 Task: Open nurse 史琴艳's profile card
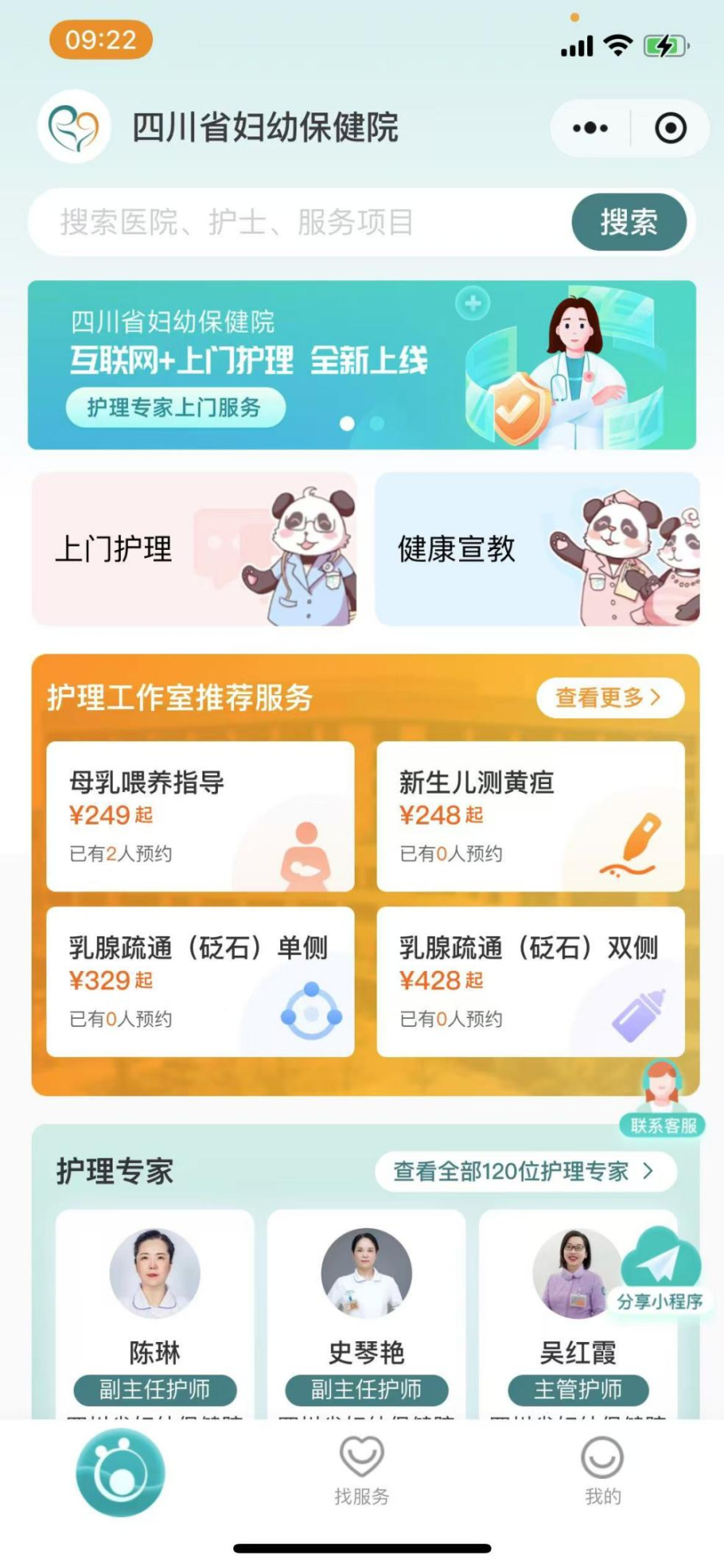pos(366,1312)
